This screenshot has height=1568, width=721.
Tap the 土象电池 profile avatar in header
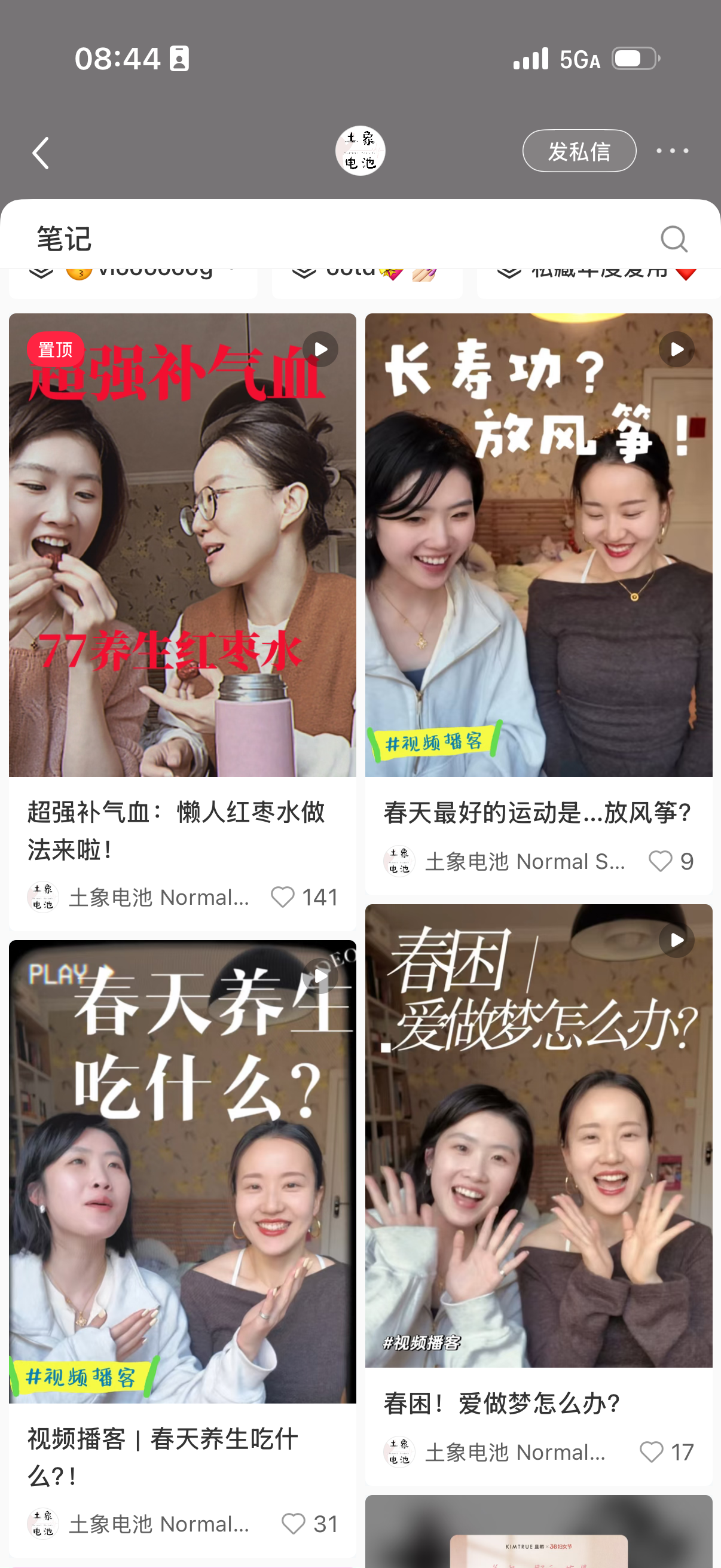click(360, 151)
